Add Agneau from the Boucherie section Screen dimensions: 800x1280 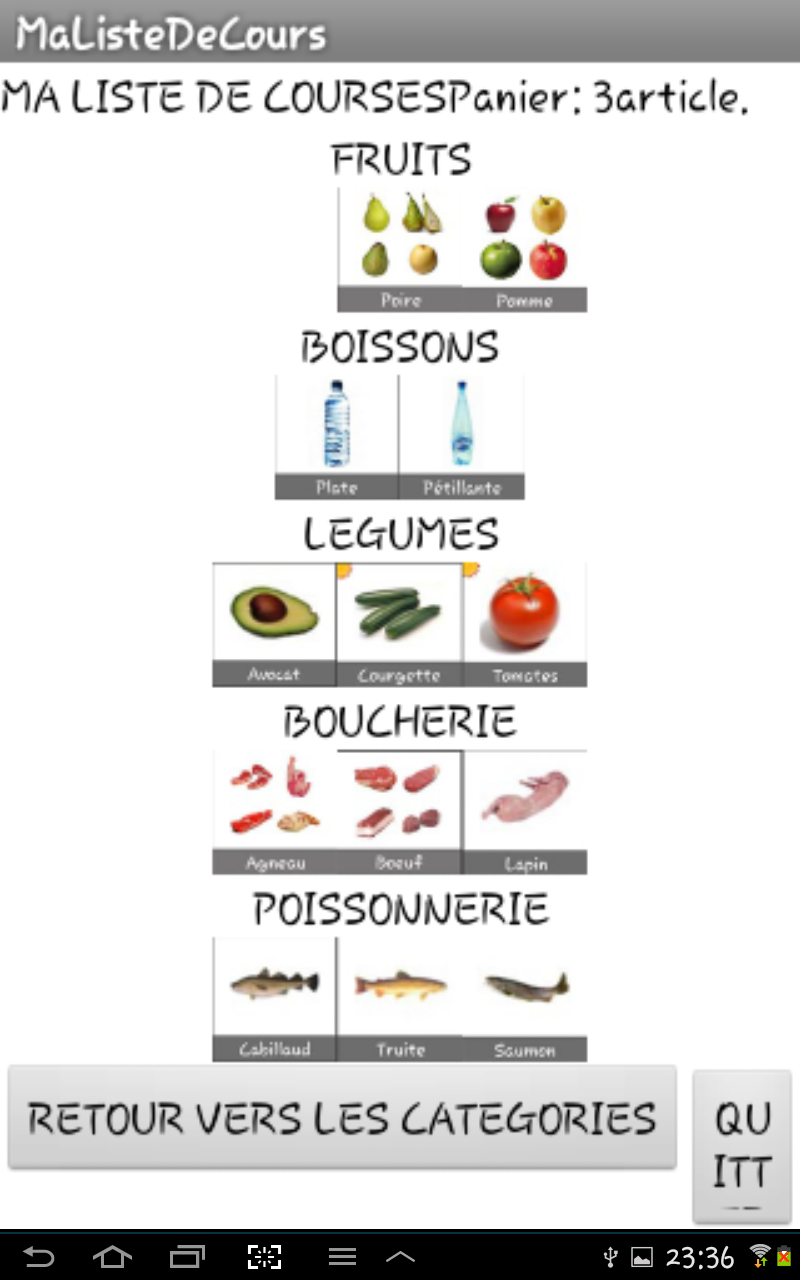tap(274, 812)
